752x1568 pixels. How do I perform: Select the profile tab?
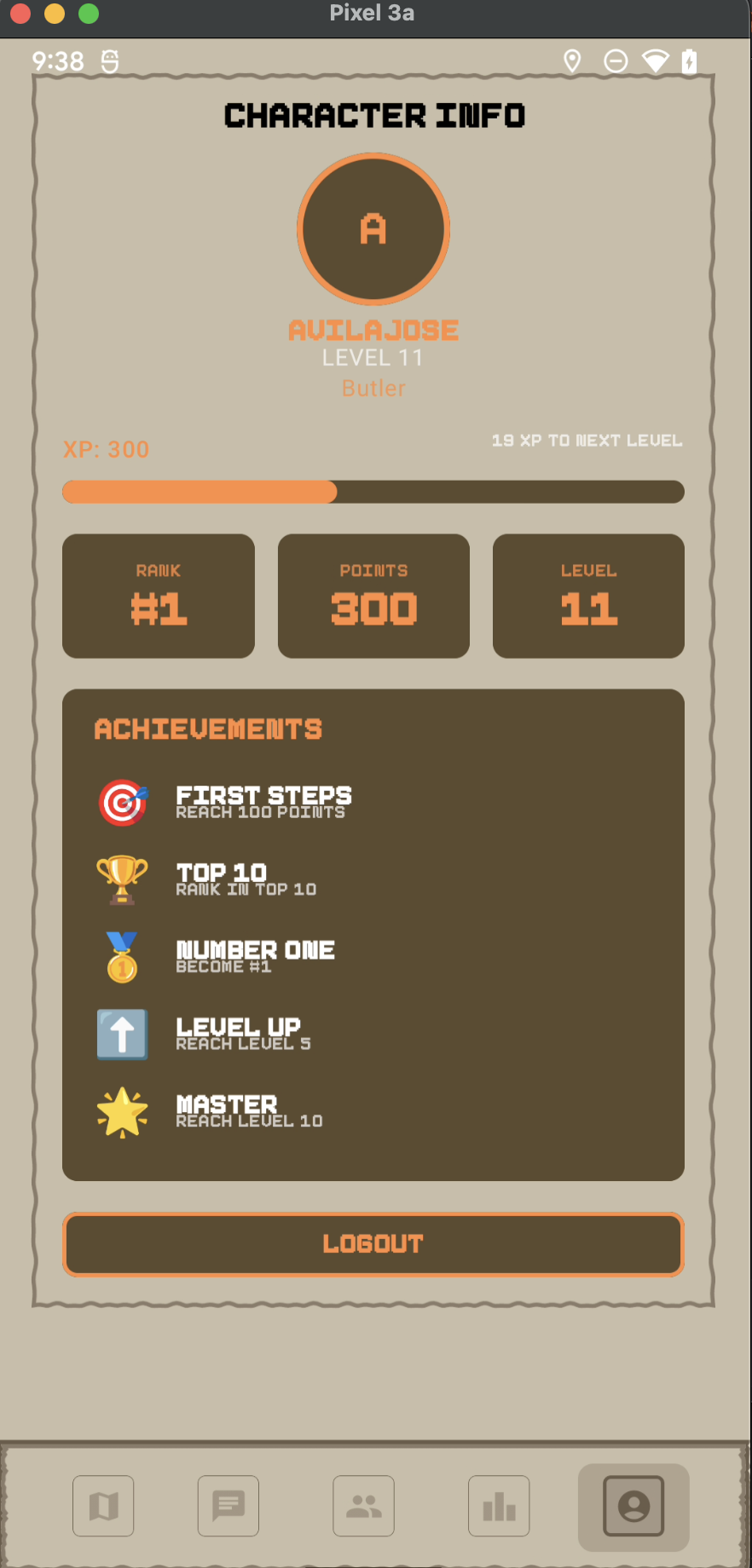(x=633, y=1506)
